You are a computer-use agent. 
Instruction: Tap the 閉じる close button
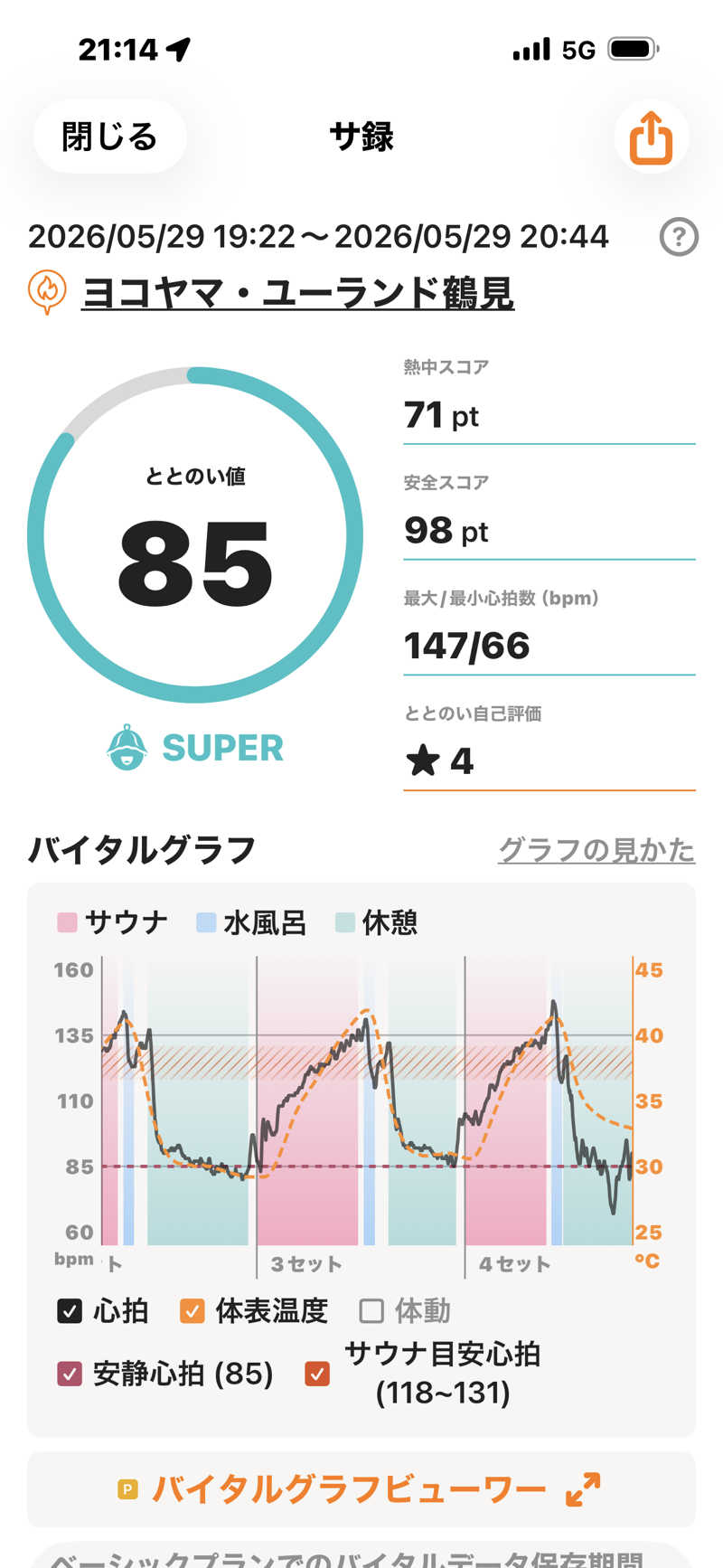[x=109, y=137]
